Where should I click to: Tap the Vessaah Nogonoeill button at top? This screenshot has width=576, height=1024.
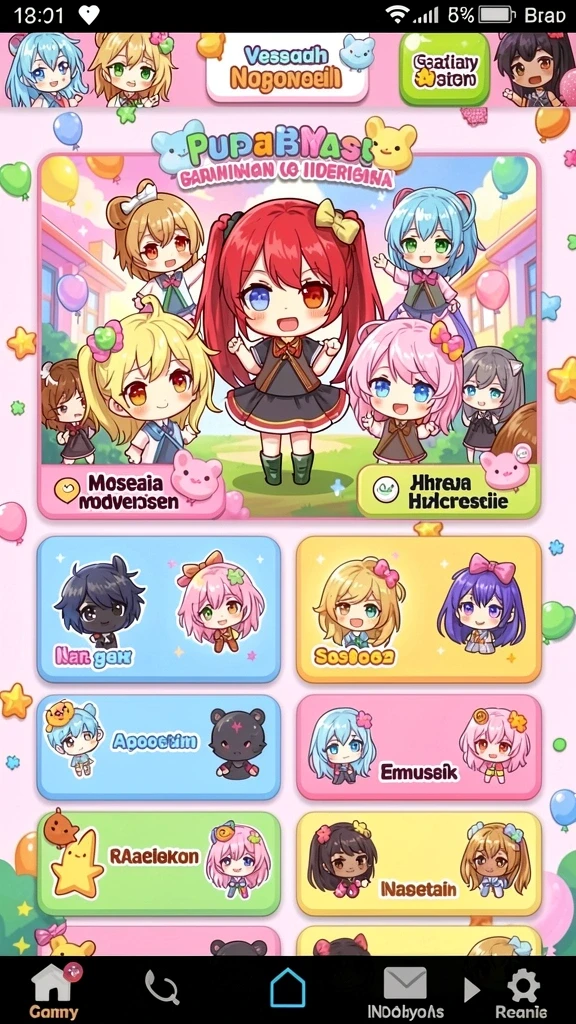coord(287,69)
